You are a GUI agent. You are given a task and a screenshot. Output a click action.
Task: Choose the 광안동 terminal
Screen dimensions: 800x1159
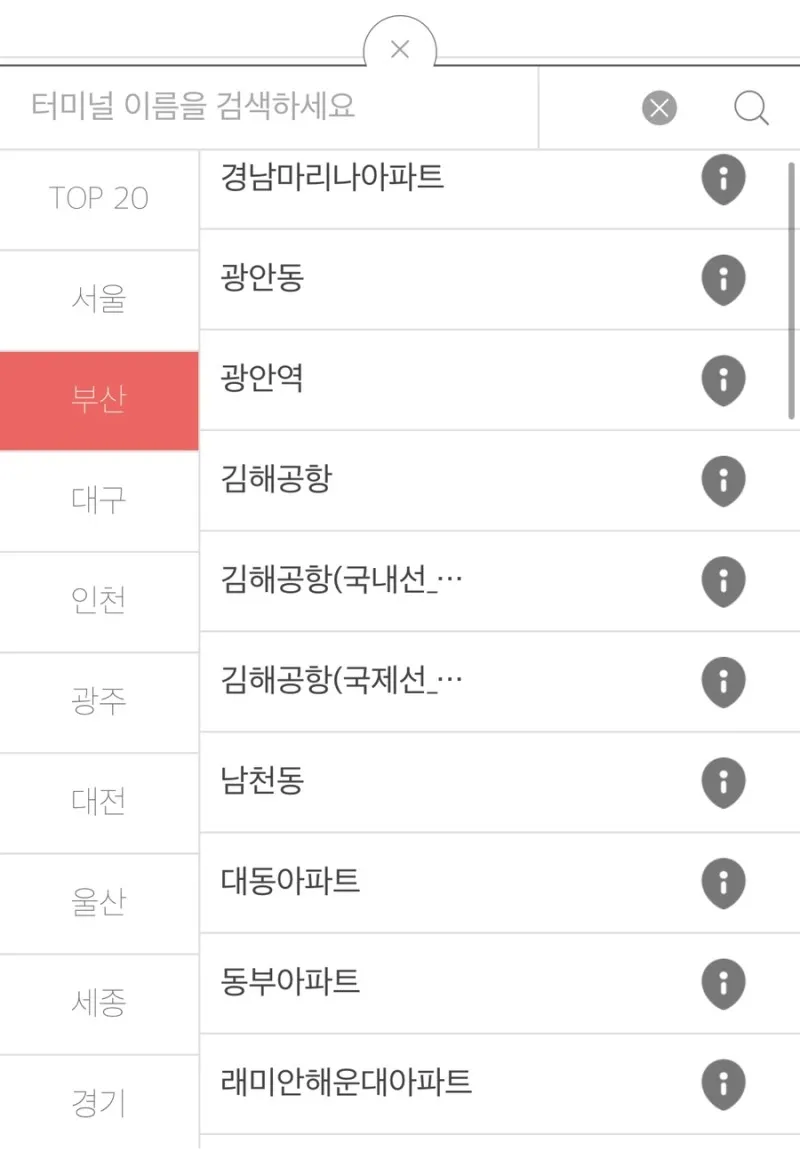[262, 278]
